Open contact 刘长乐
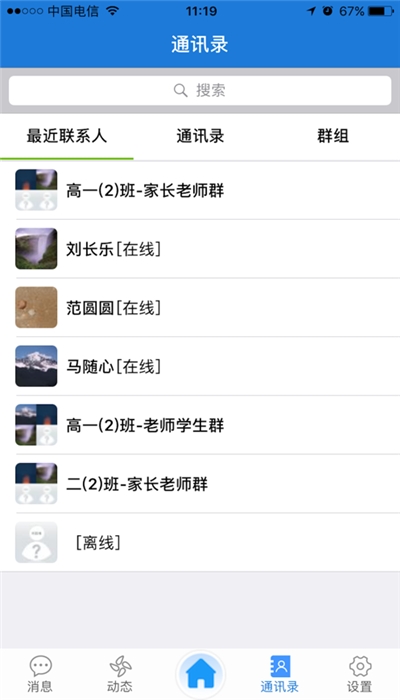400x700 pixels. coord(200,249)
